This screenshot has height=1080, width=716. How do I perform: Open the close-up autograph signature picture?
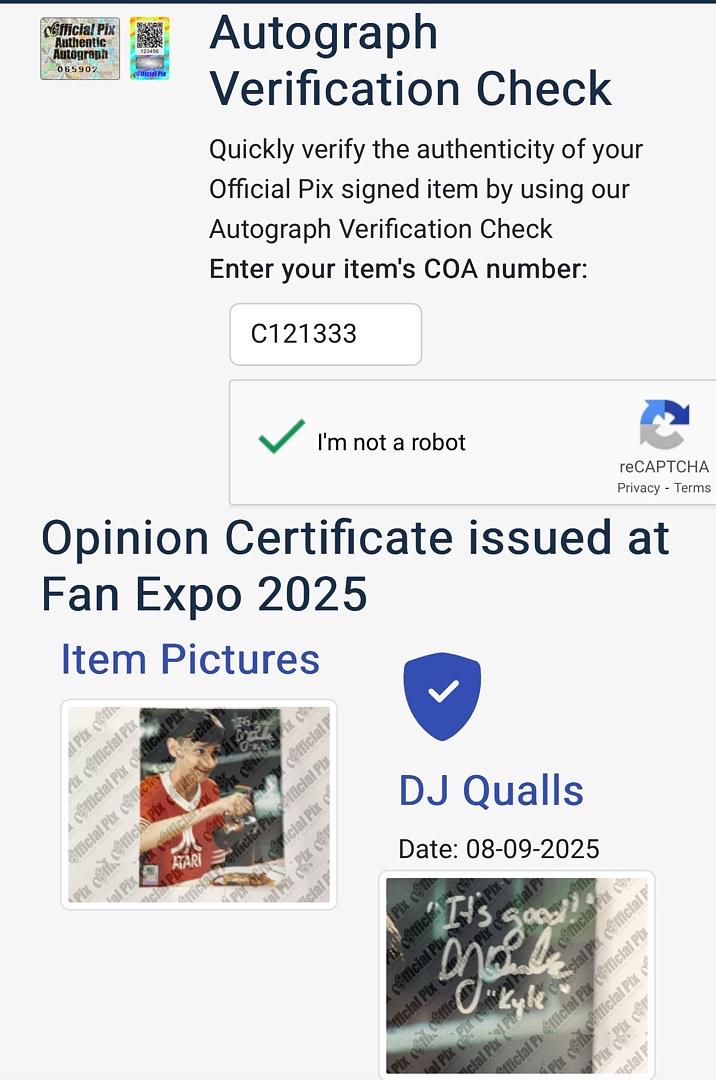(517, 975)
